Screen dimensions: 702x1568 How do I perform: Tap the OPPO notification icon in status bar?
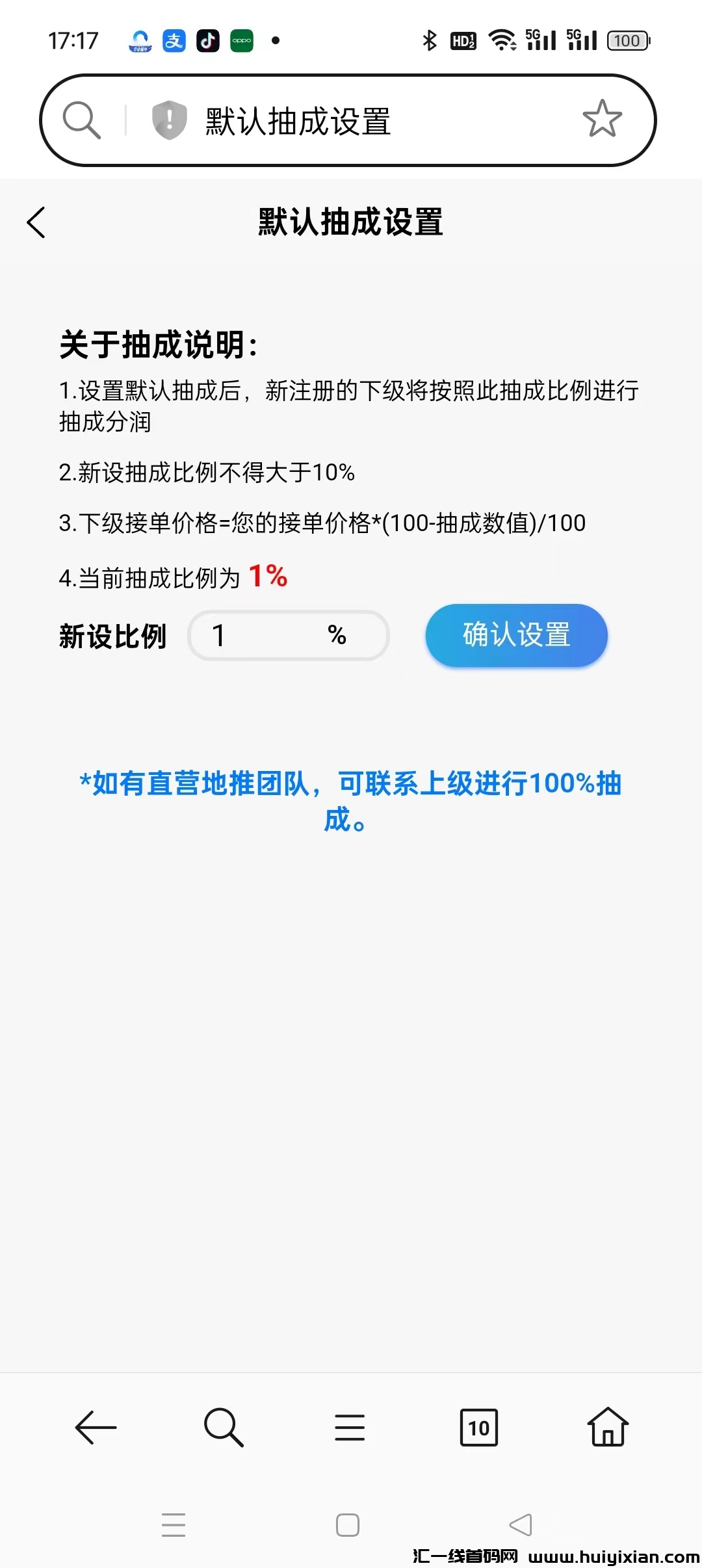click(242, 40)
